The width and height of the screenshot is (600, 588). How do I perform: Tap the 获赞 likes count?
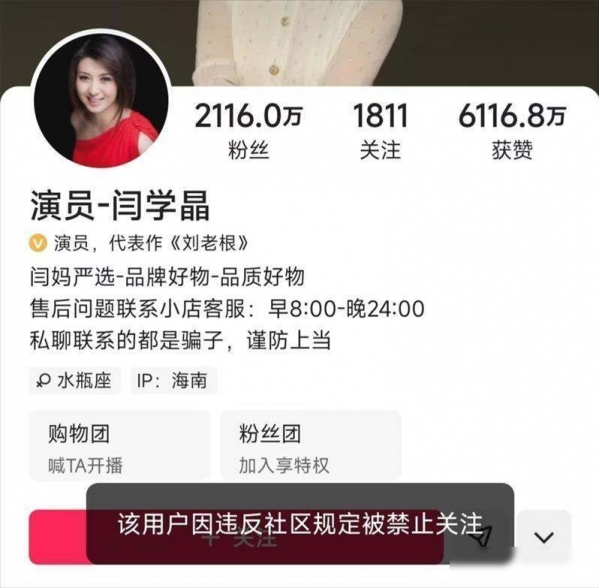[x=512, y=132]
